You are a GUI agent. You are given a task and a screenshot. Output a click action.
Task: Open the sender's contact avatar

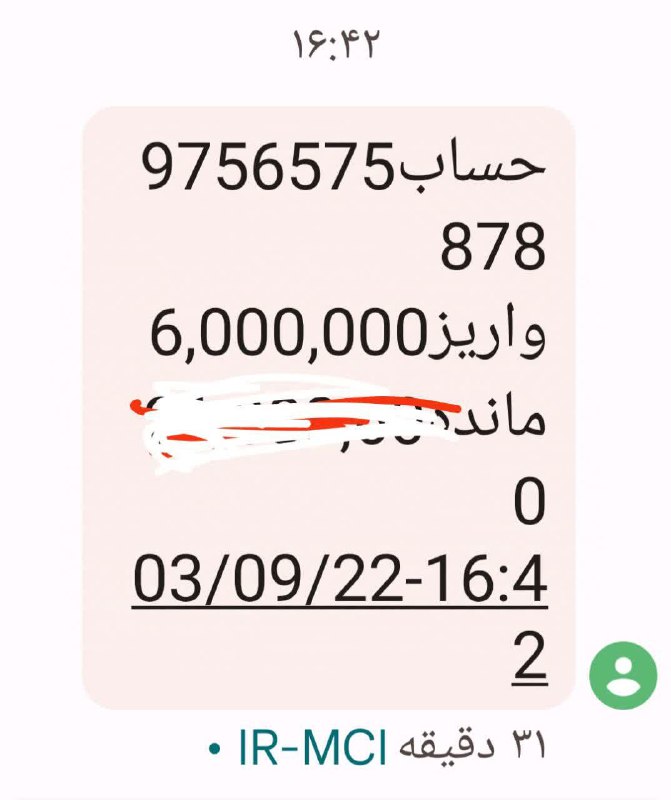[x=622, y=670]
